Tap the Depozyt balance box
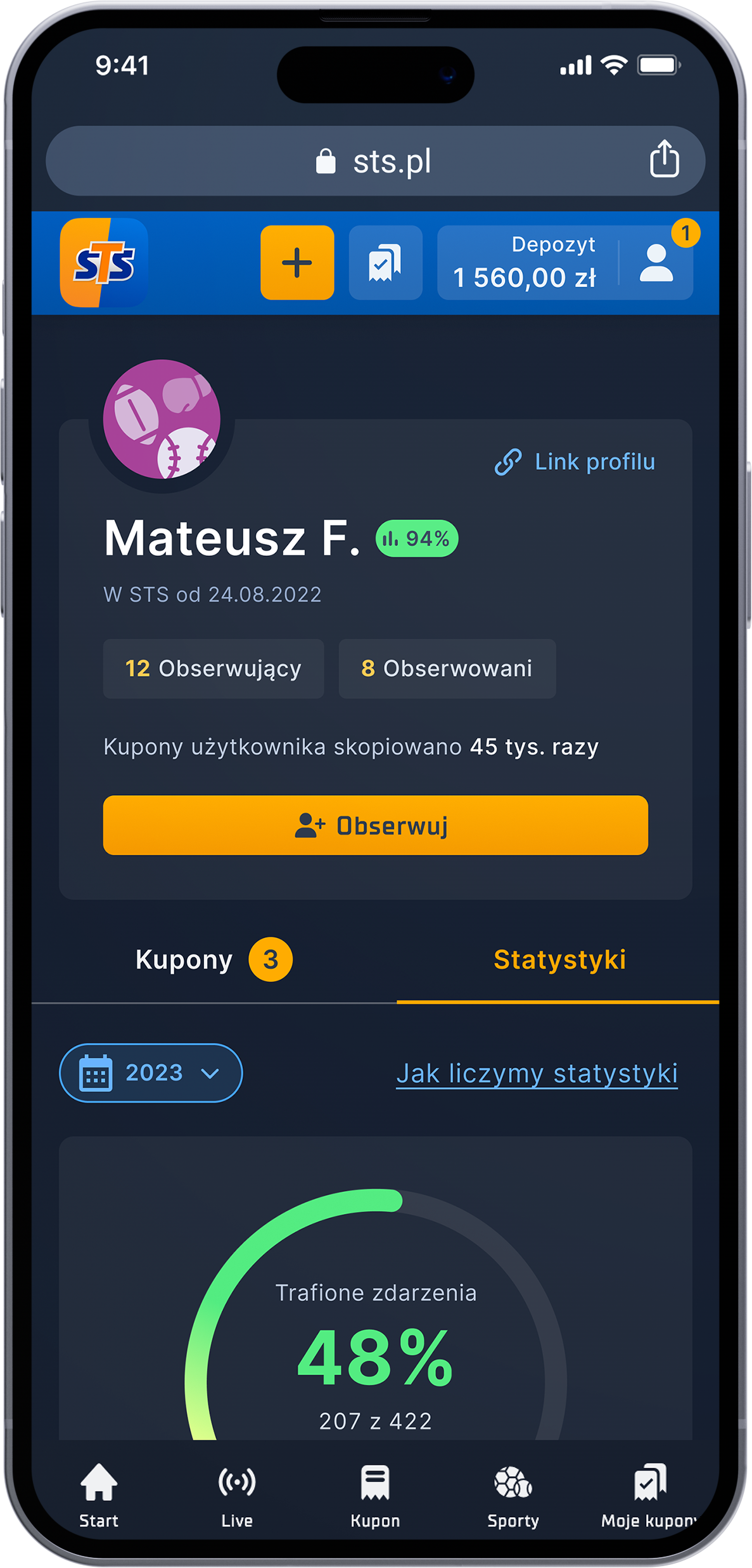 tap(525, 262)
